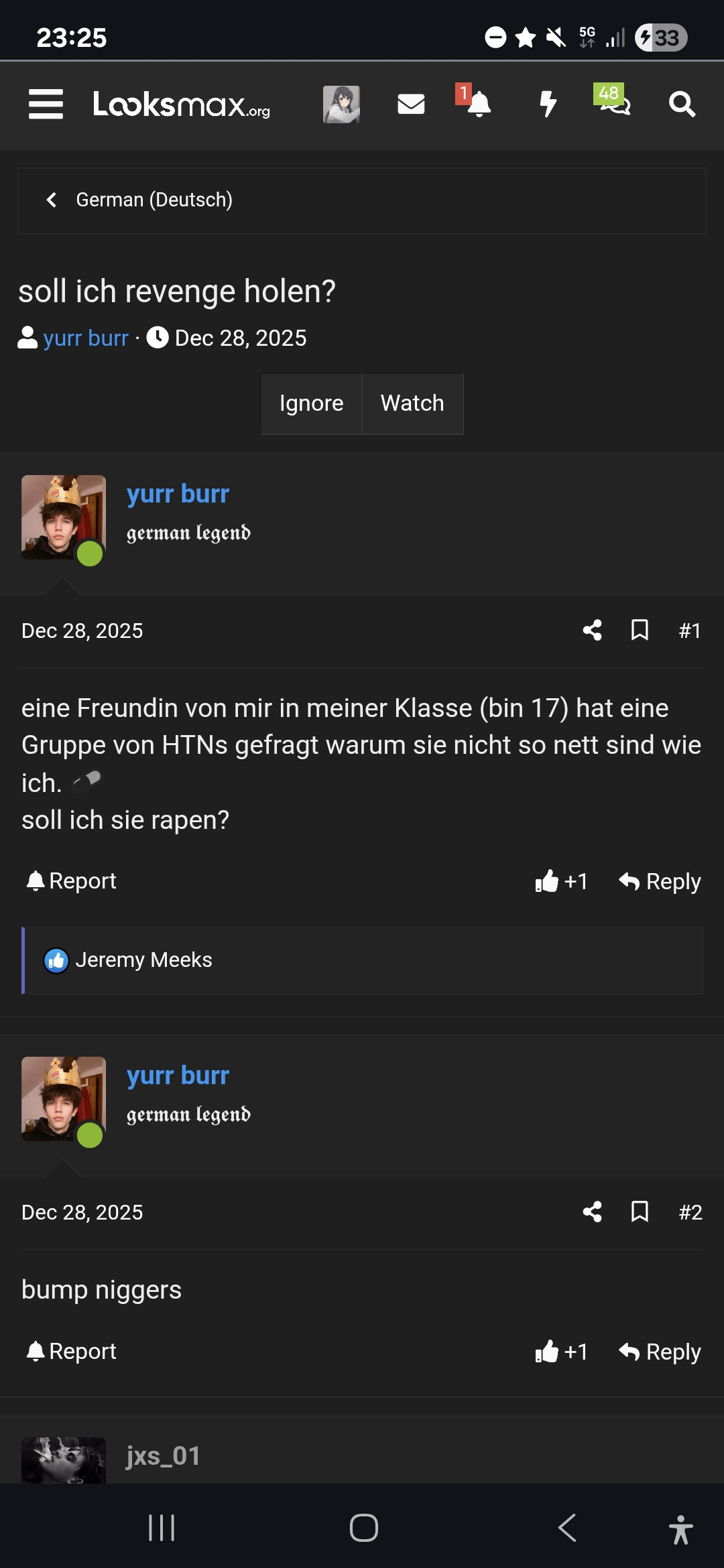Open the jxs_01 user profile
Image resolution: width=724 pixels, height=1568 pixels.
pyautogui.click(x=163, y=1456)
